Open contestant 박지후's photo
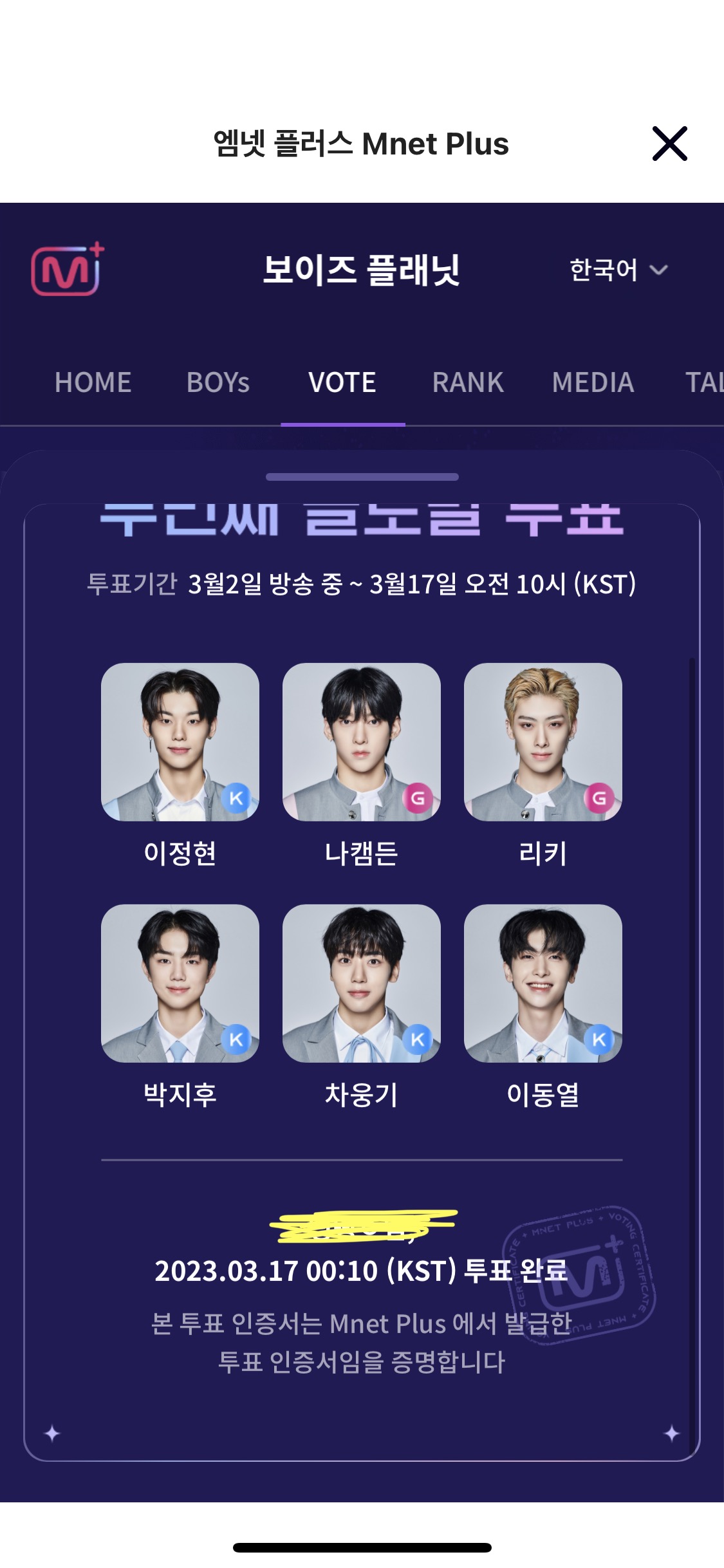The height and width of the screenshot is (1568, 724). tap(180, 983)
